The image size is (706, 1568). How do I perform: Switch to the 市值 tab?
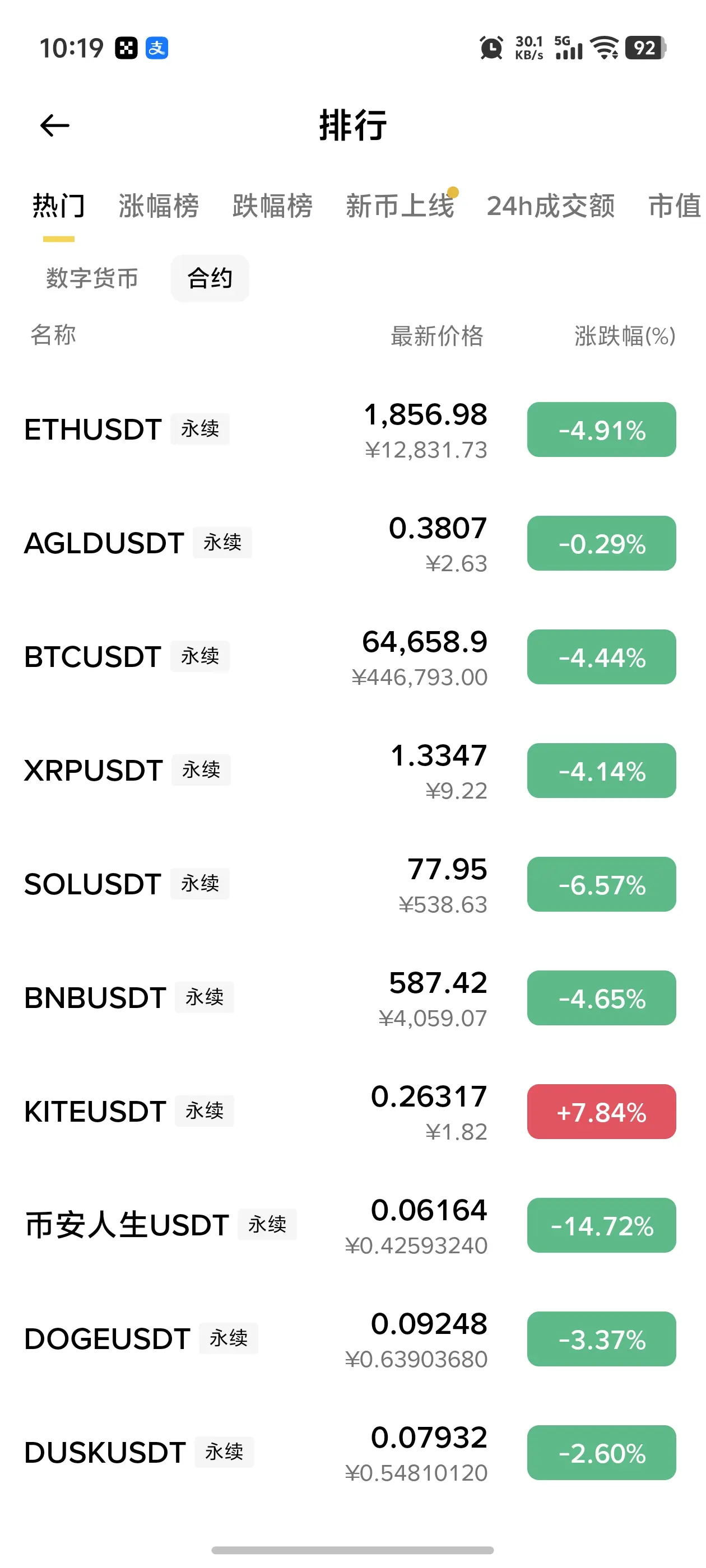click(674, 206)
